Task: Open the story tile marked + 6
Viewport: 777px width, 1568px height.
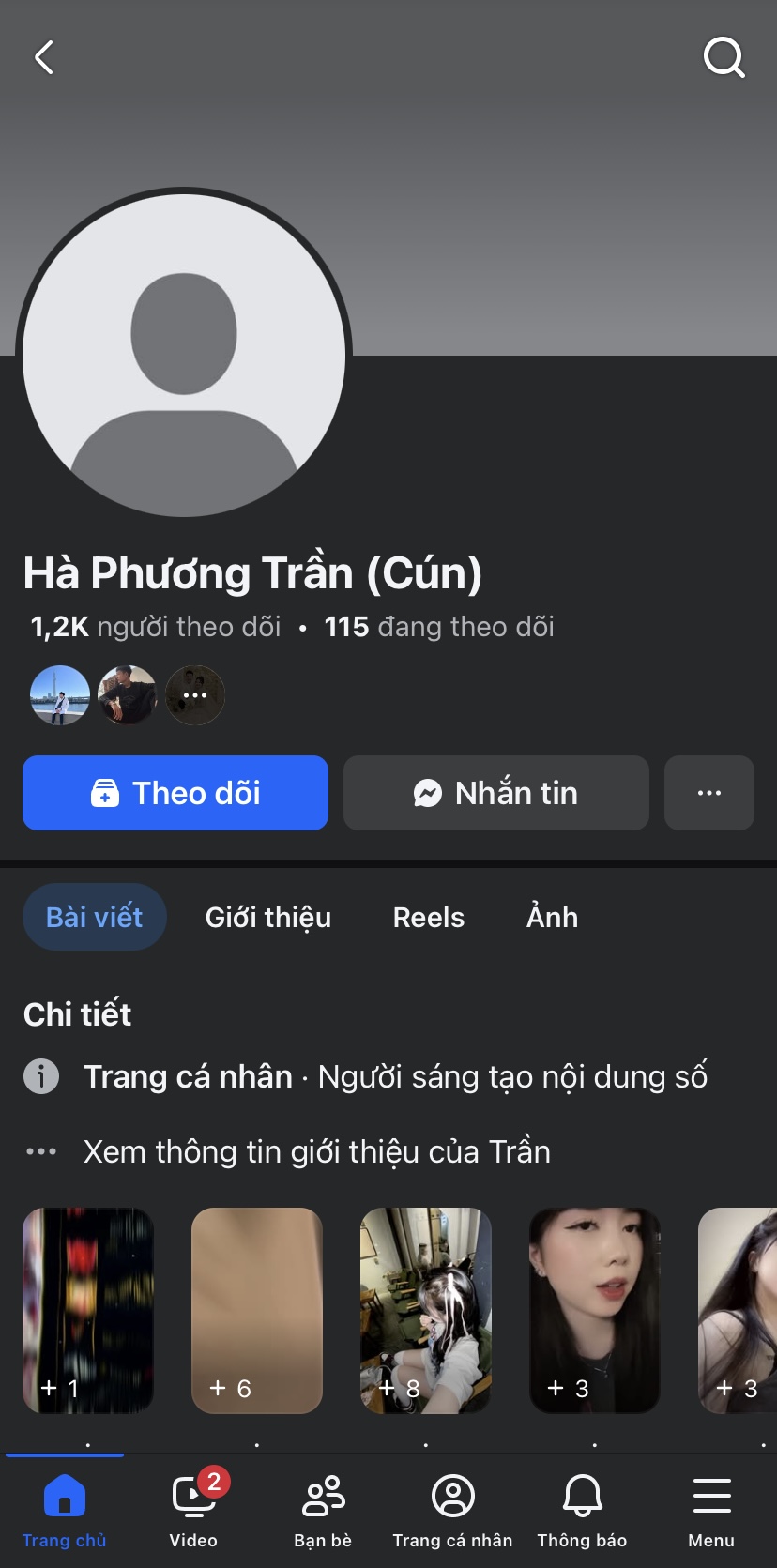Action: (257, 1310)
